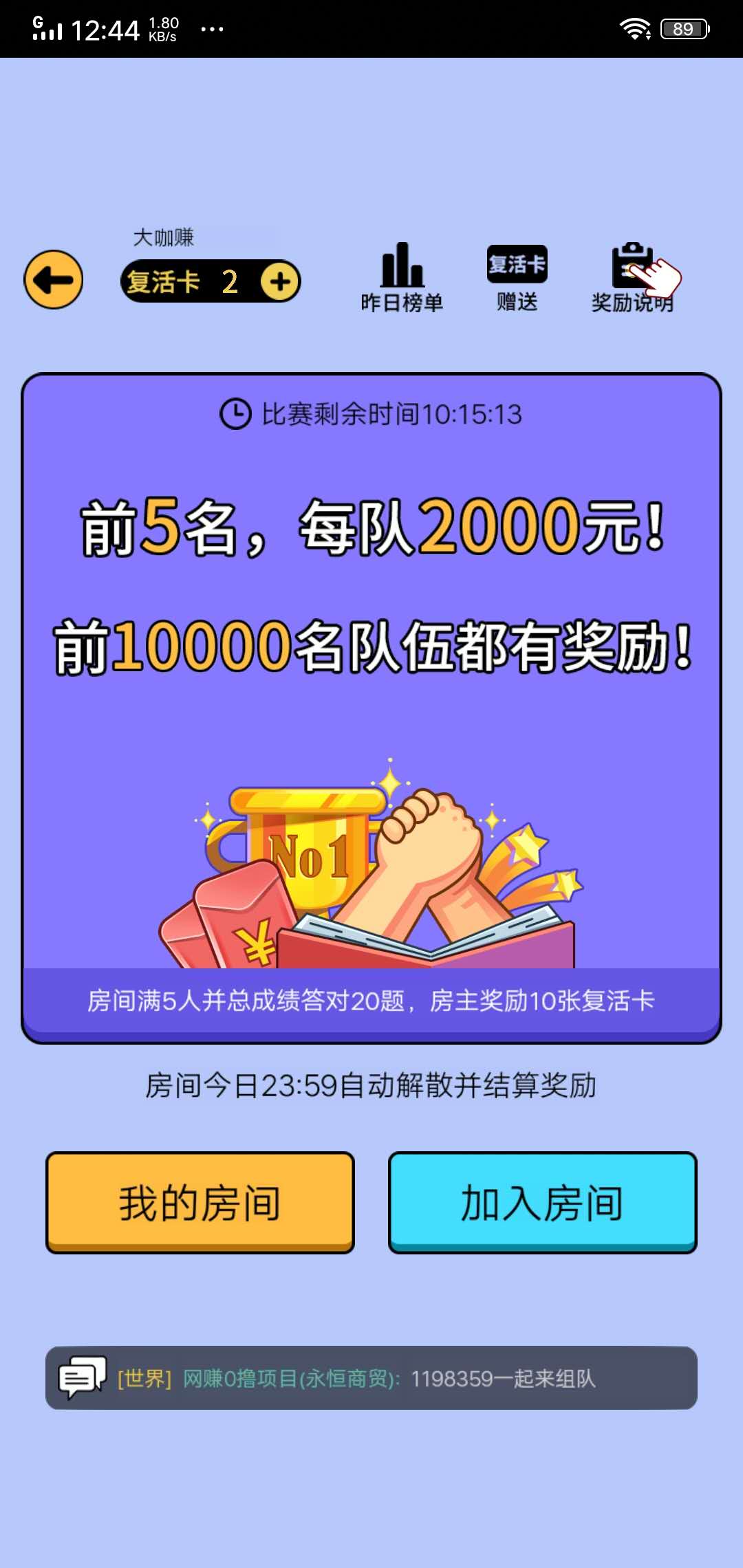View 奖励说明 reward rules
This screenshot has width=743, height=1568.
point(632,279)
